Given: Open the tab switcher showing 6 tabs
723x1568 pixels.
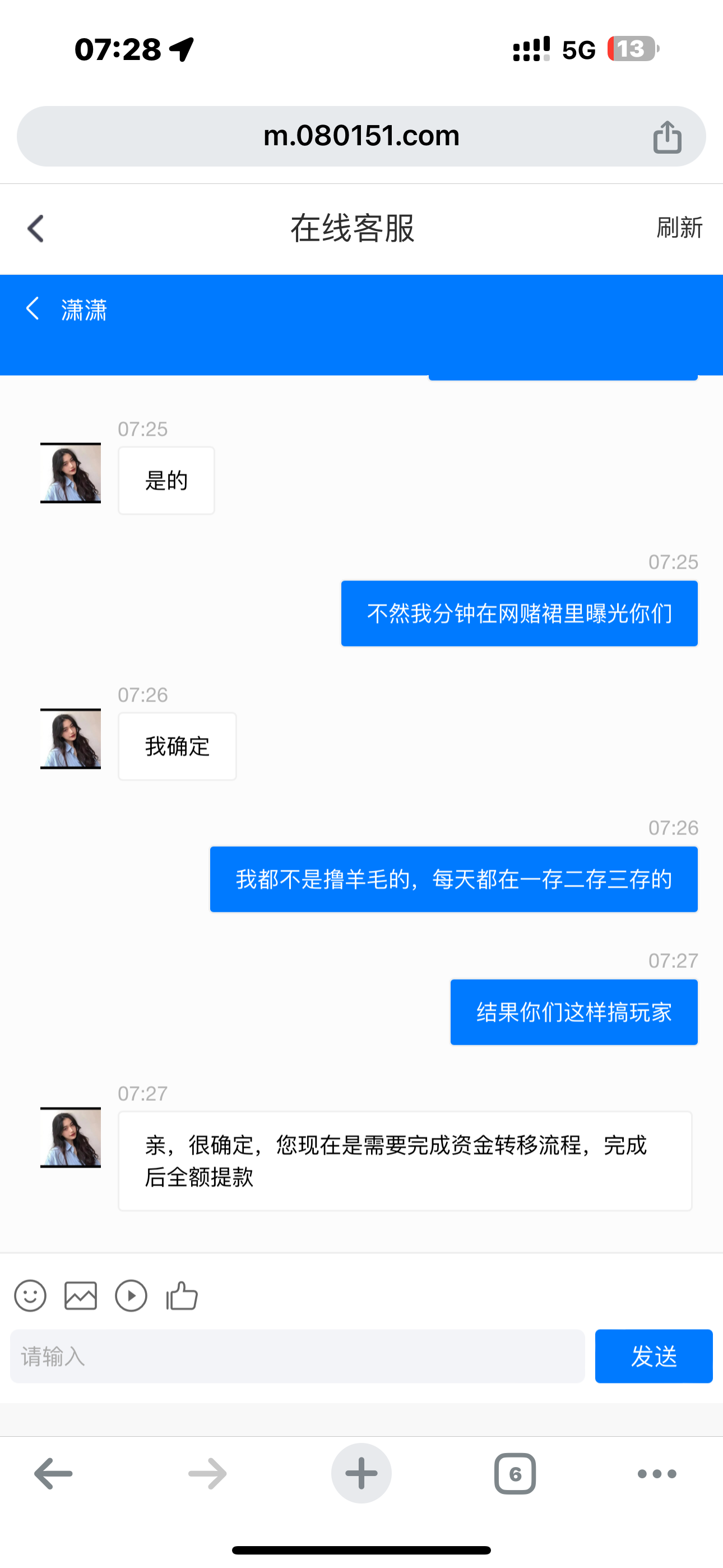Looking at the screenshot, I should click(x=515, y=1473).
